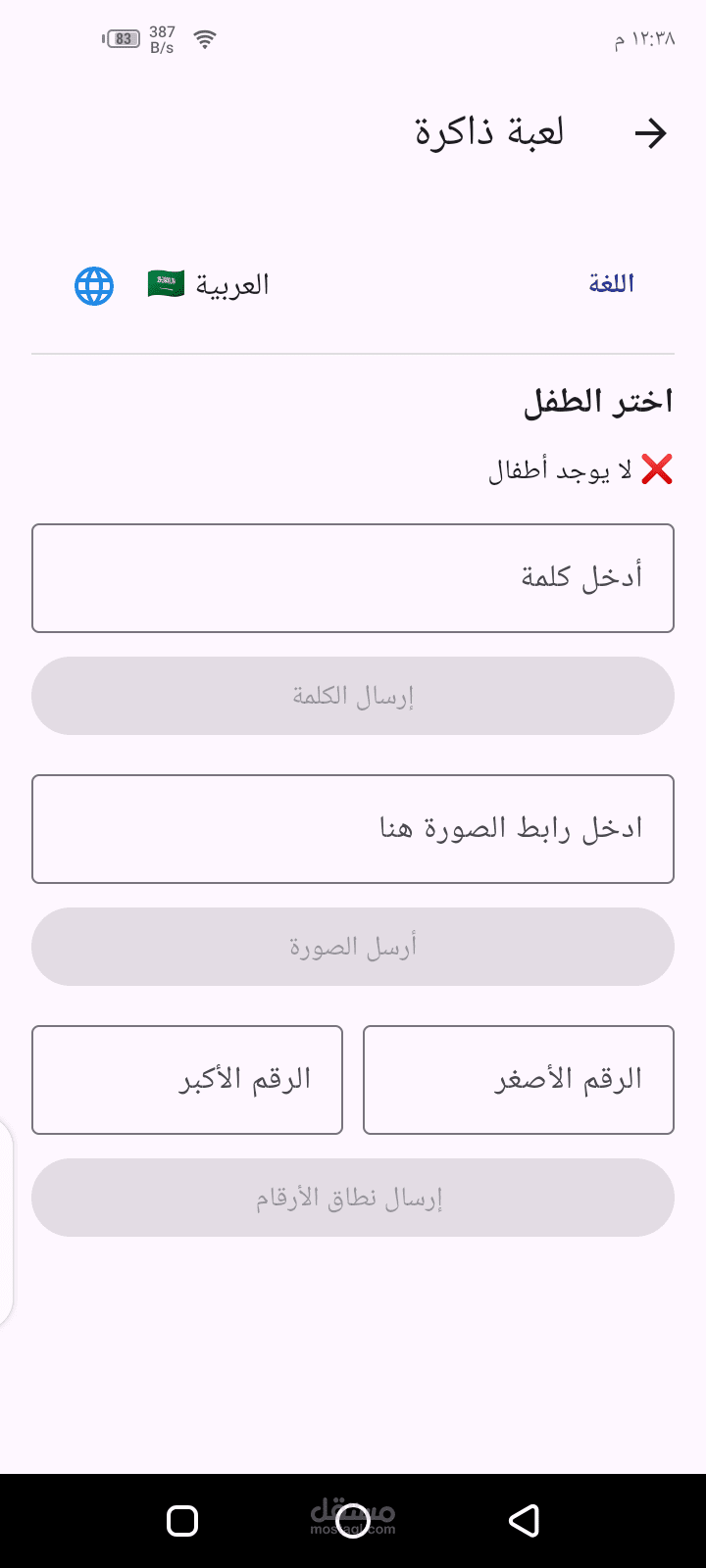Select the الرقم الأكبر input field
706x1568 pixels.
tap(187, 1080)
